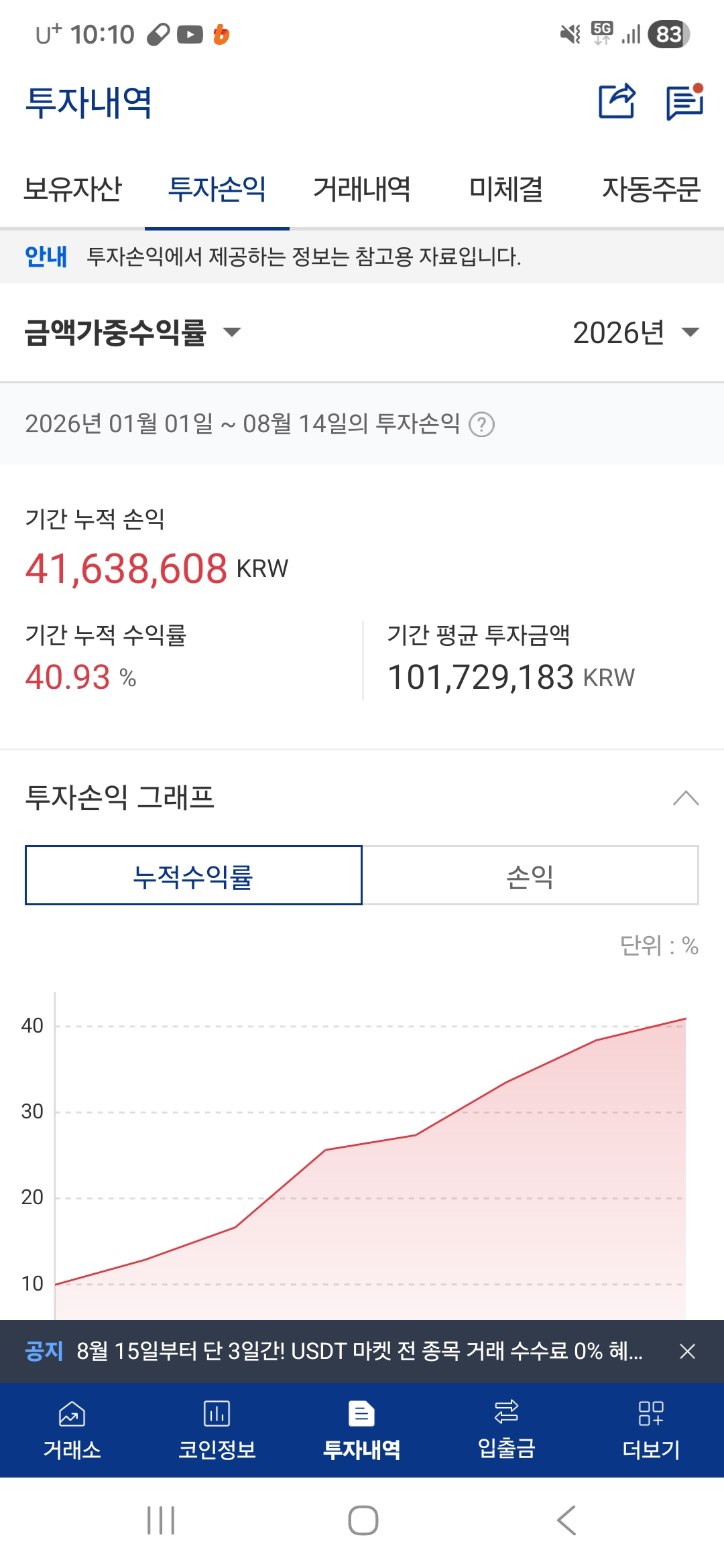This screenshot has width=724, height=1568.
Task: Open 입출금 in bottom navigation
Action: point(507,1430)
